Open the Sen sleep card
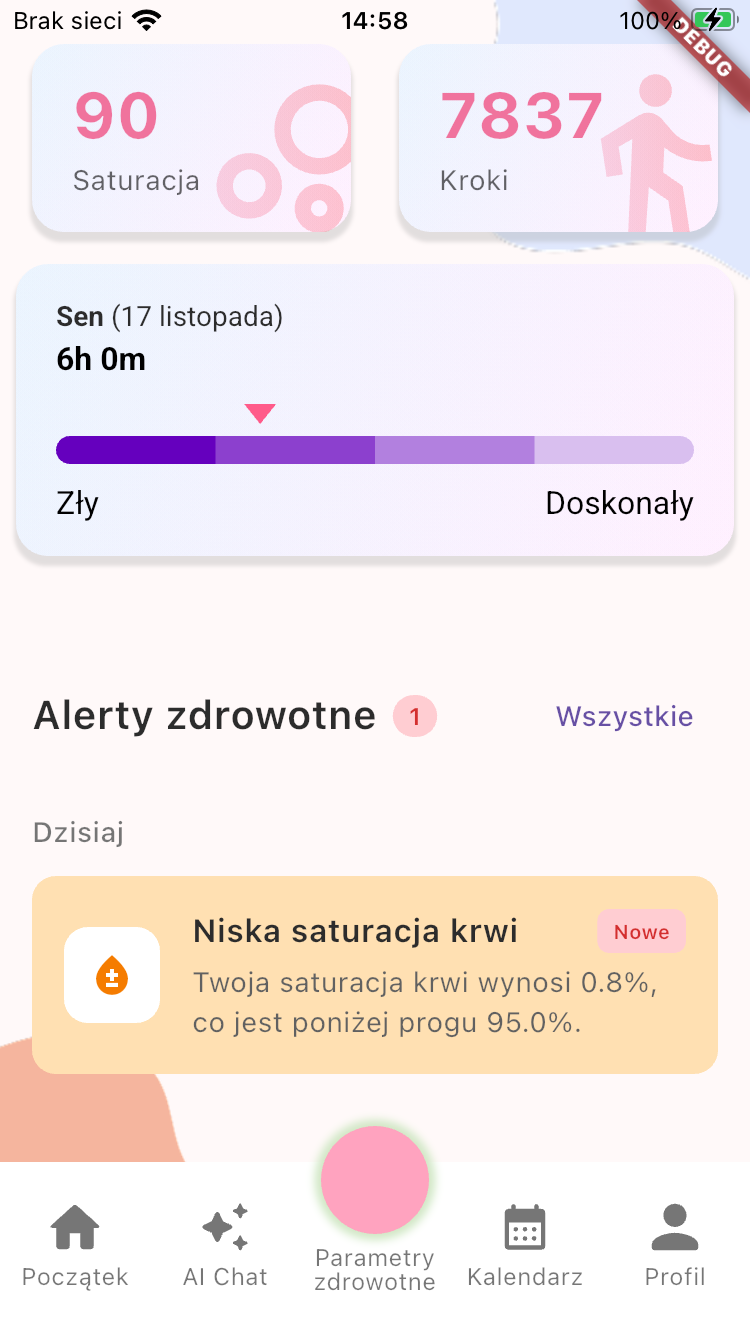The image size is (750, 1334). click(x=375, y=410)
